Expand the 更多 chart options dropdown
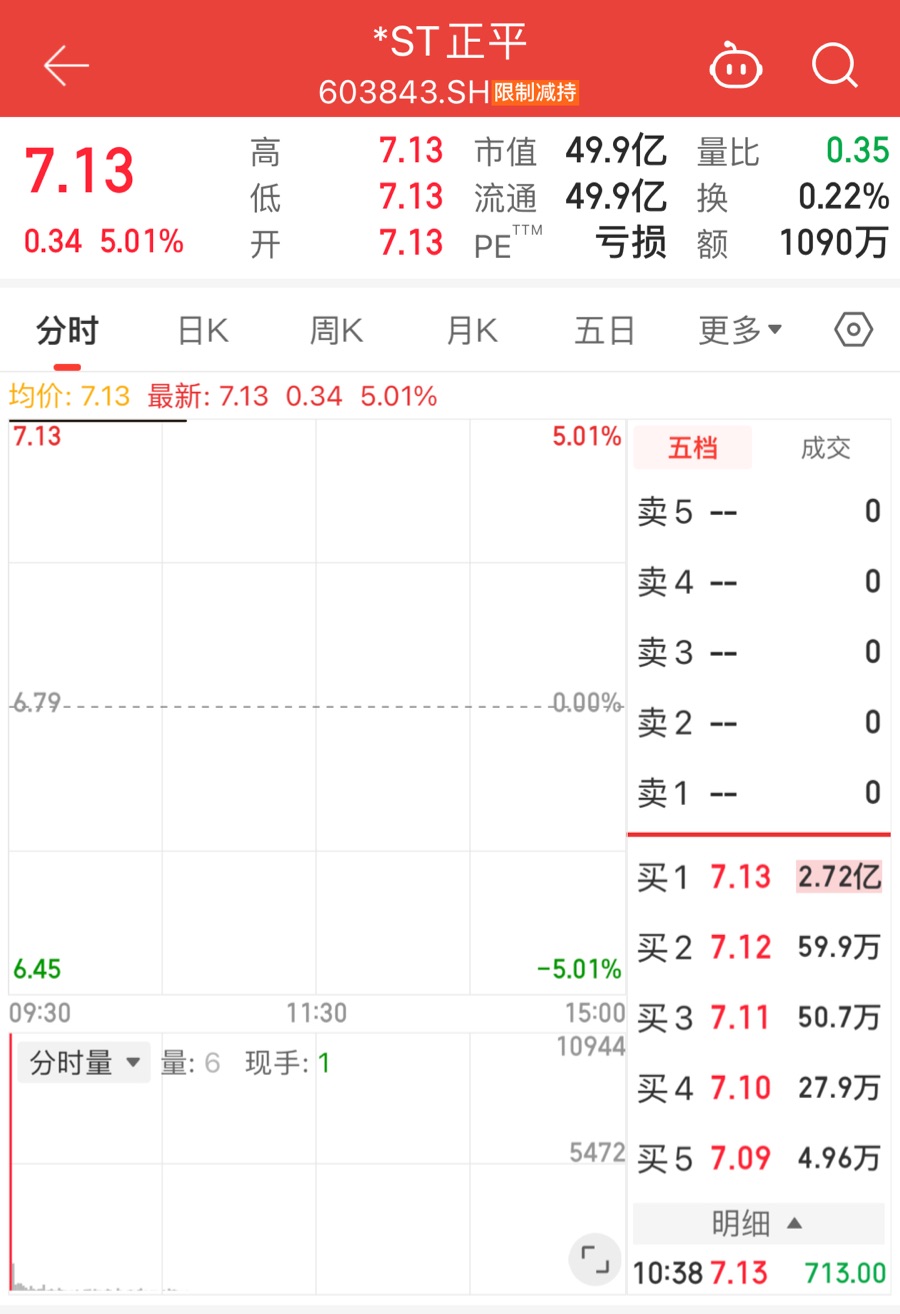Screen dimensions: 900x1314 [x=740, y=331]
